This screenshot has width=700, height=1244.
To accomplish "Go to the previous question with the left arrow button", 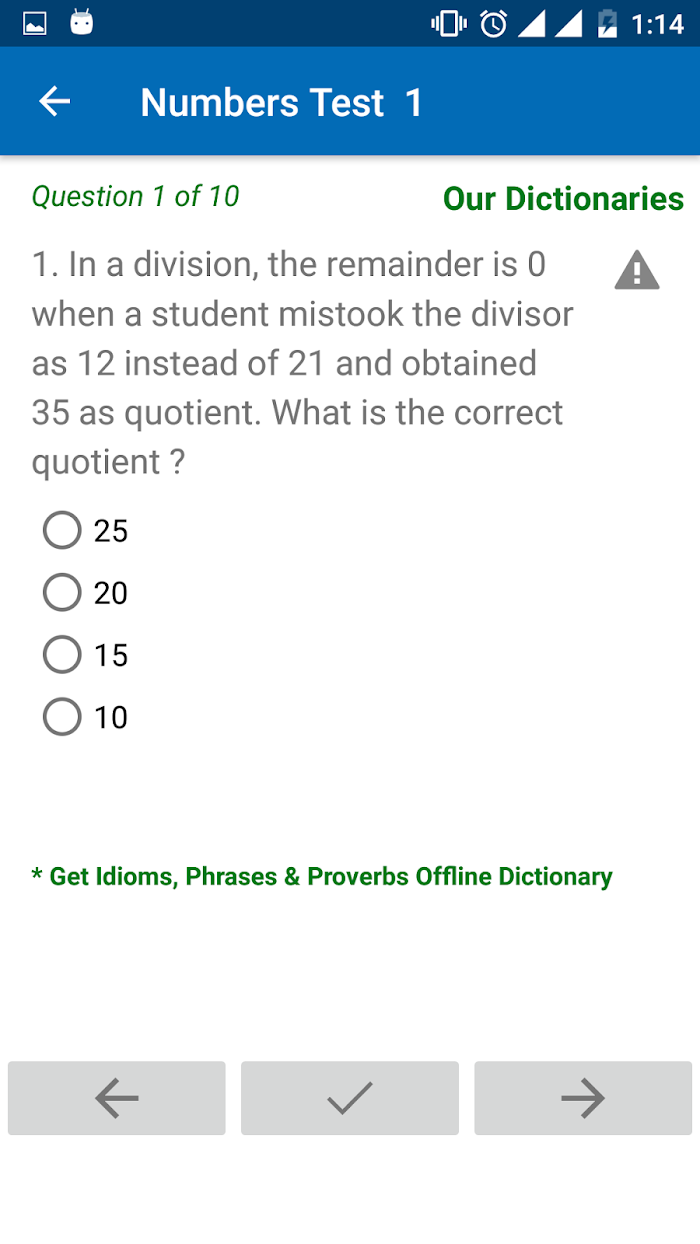I will coord(117,1098).
